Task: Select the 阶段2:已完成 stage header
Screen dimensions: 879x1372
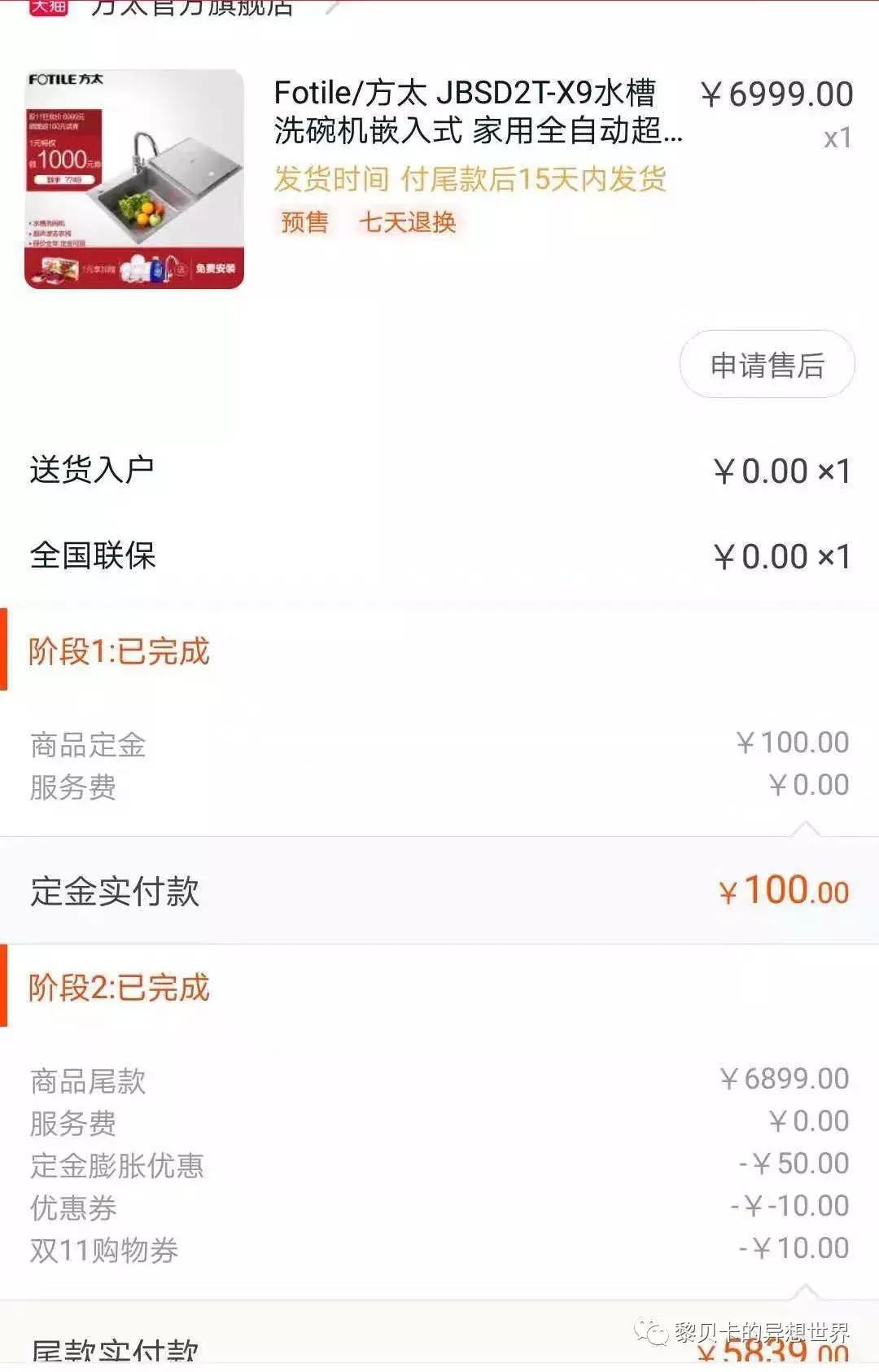Action: (x=118, y=988)
